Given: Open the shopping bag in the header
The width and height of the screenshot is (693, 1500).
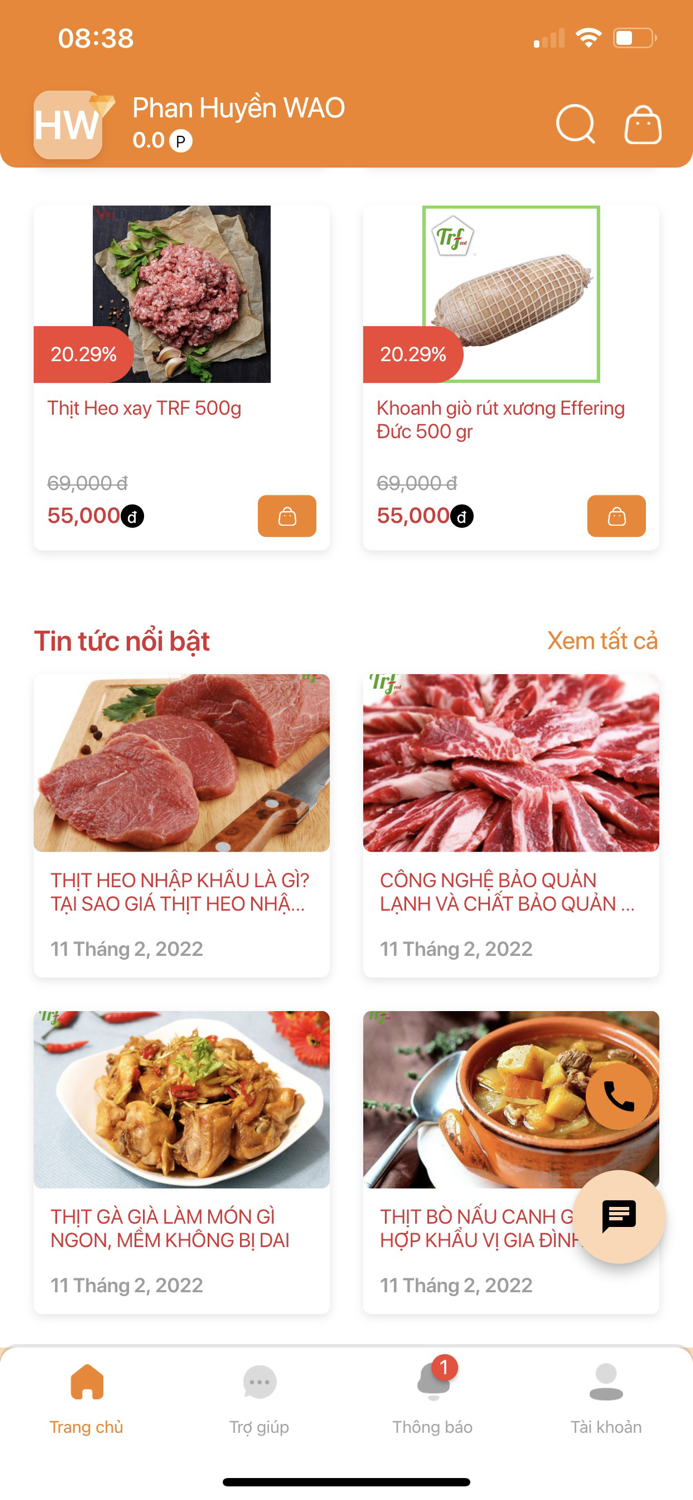Looking at the screenshot, I should (x=643, y=125).
